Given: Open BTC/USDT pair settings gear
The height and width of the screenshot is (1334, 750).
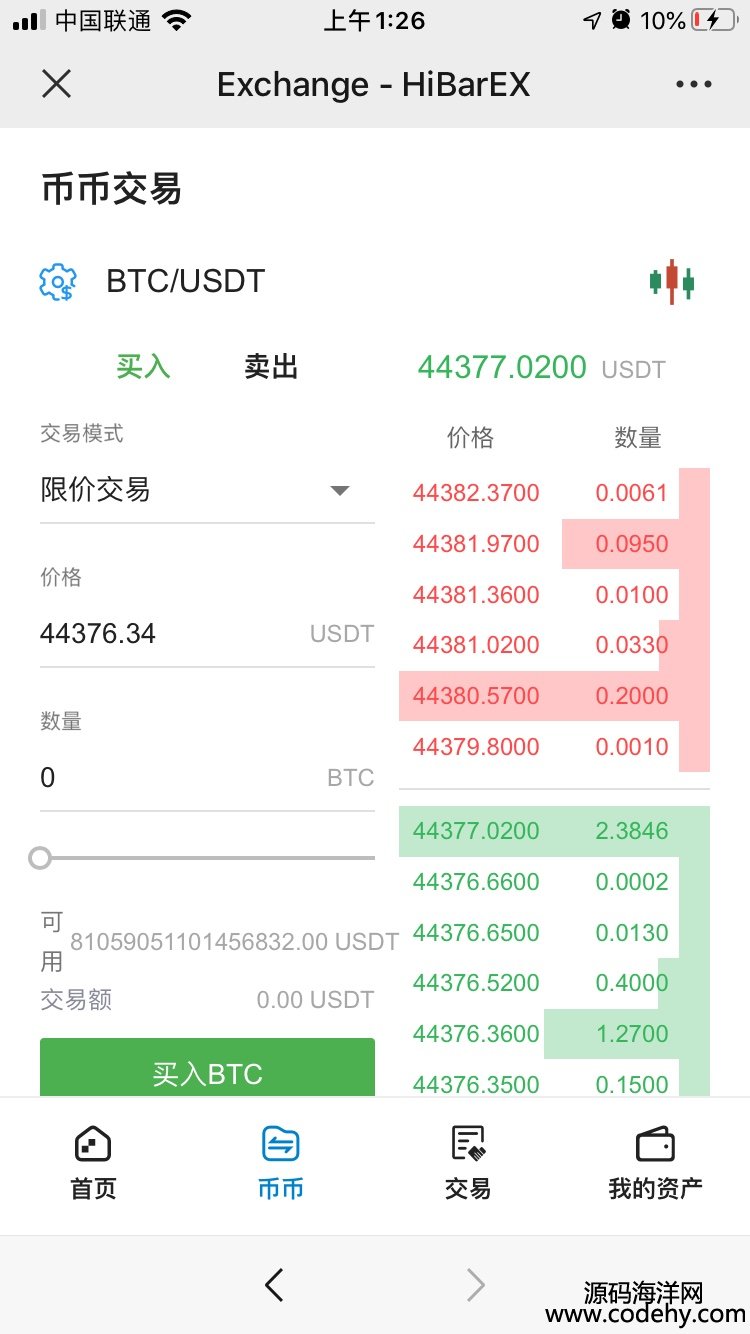Looking at the screenshot, I should click(58, 281).
